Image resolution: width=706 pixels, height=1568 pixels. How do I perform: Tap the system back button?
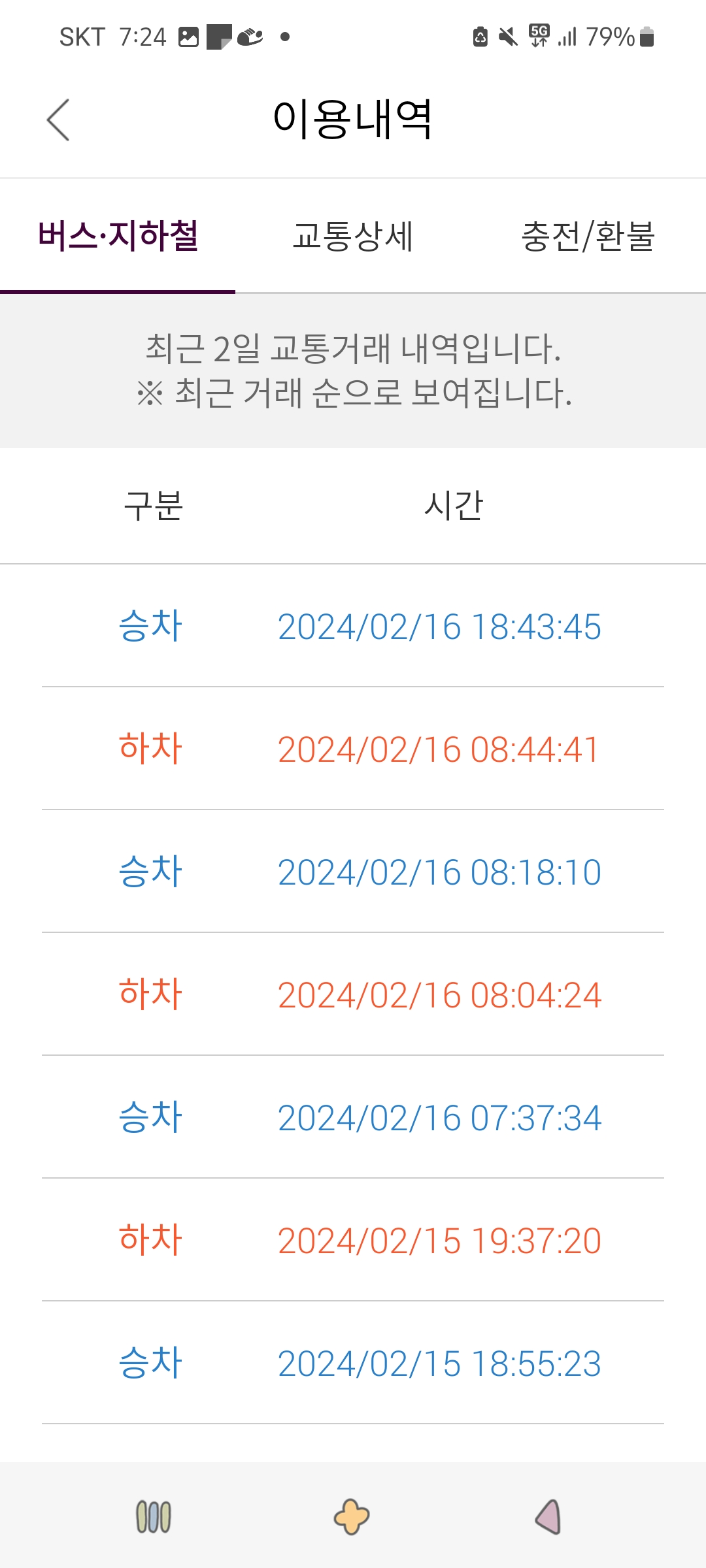(548, 1516)
